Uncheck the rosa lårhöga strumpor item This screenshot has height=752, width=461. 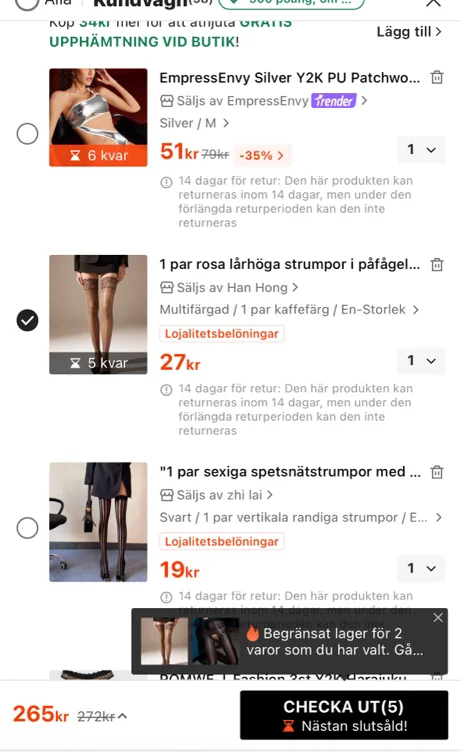pos(27,320)
